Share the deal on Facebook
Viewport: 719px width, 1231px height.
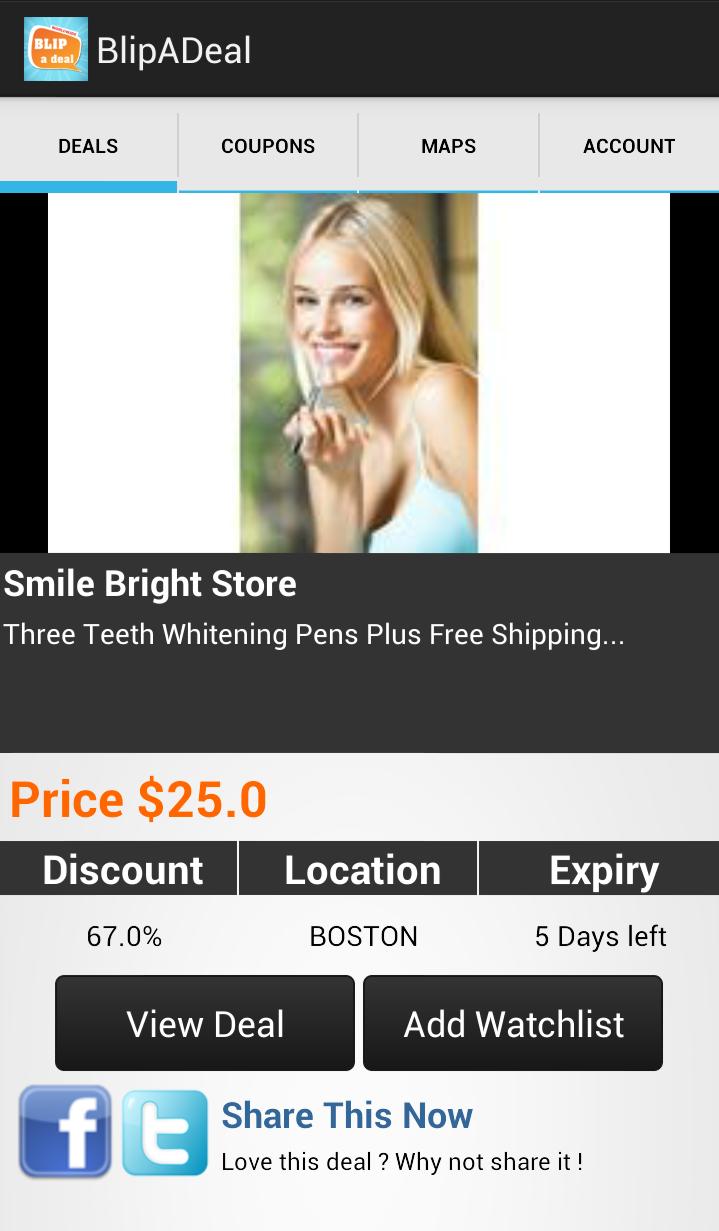click(x=65, y=1132)
